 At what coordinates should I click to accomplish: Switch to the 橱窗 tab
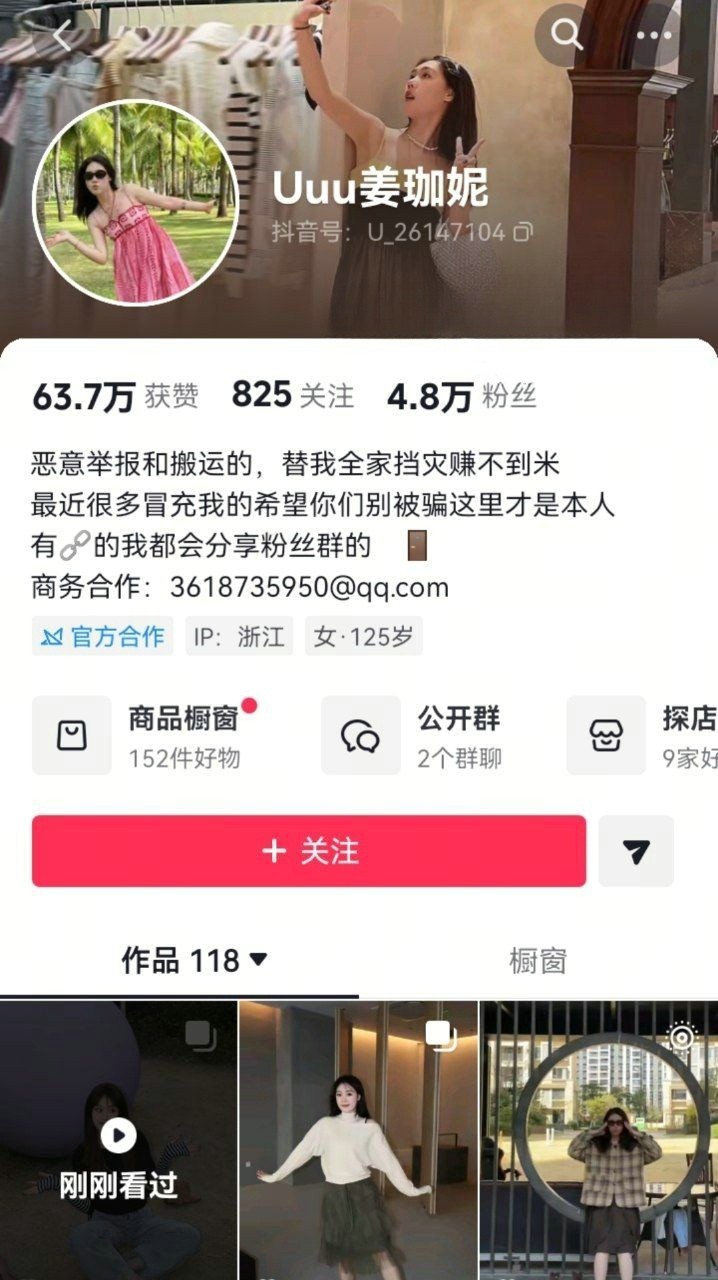(x=537, y=961)
